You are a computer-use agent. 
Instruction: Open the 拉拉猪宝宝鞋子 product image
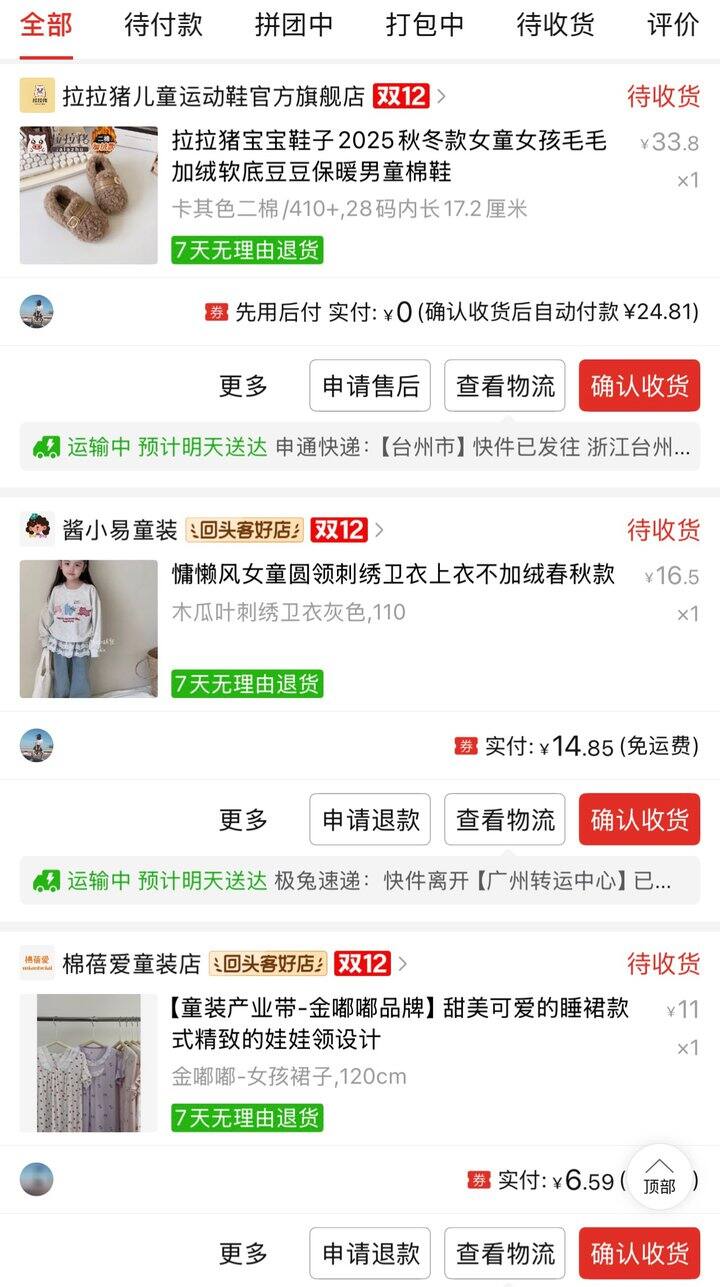tap(89, 195)
